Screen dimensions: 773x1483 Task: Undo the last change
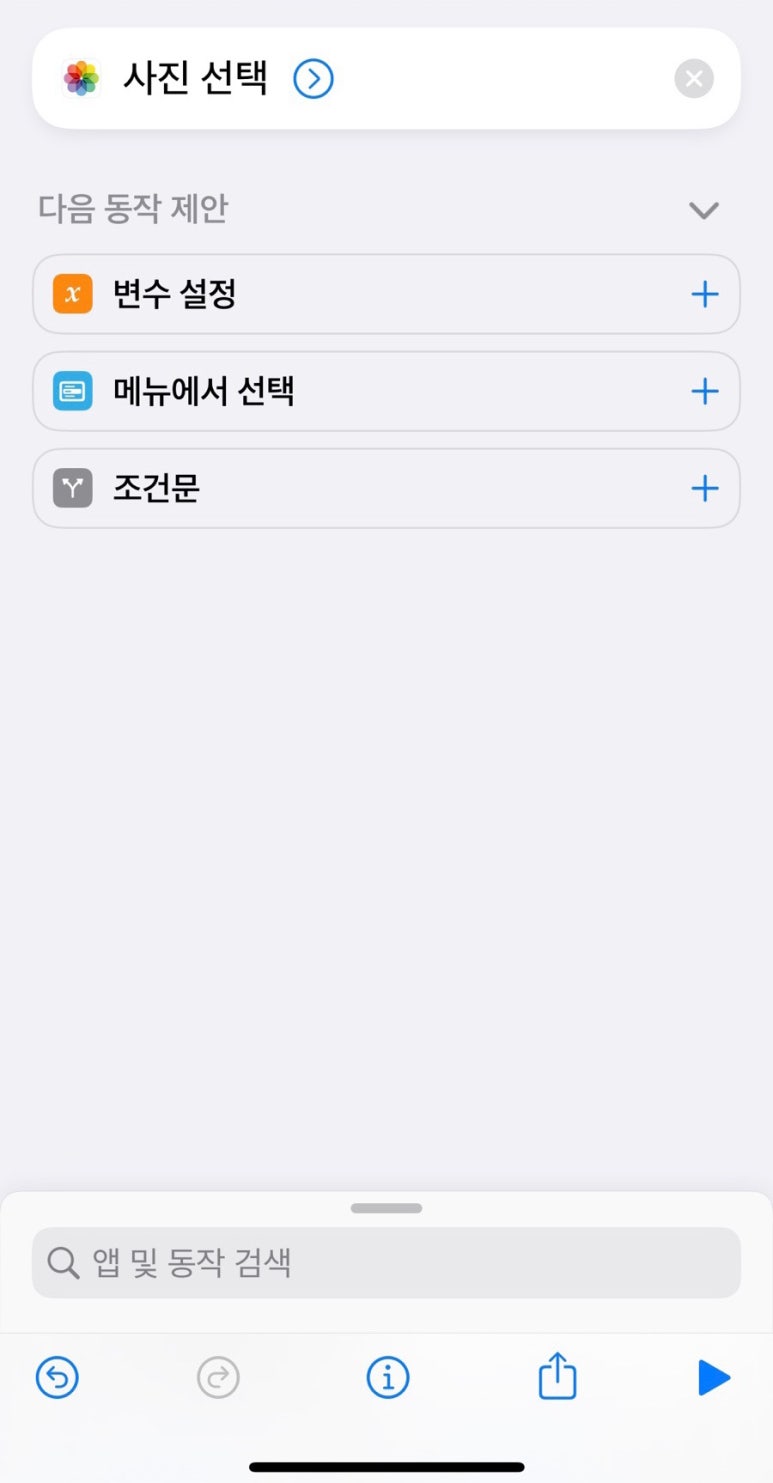(x=57, y=1378)
